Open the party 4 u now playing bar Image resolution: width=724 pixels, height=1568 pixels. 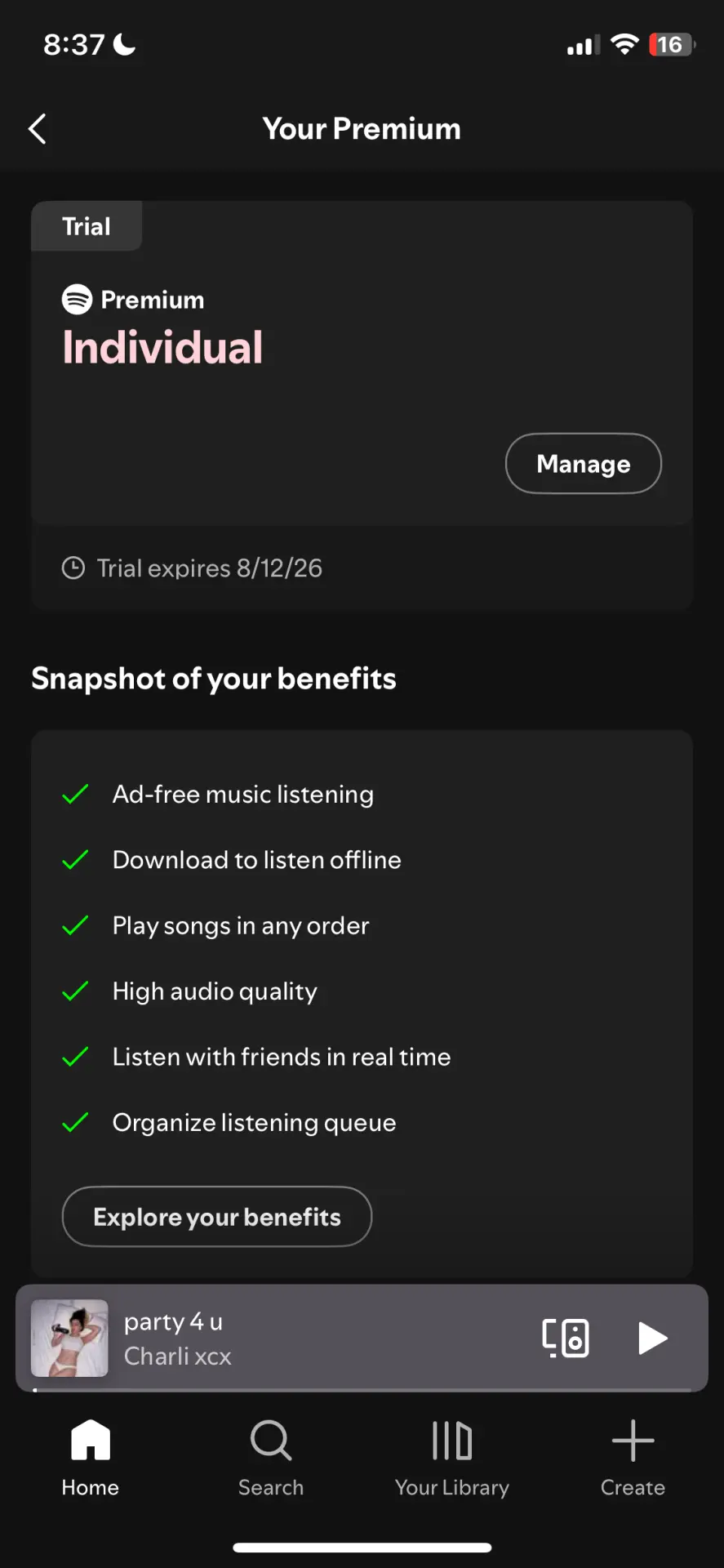coord(362,1339)
